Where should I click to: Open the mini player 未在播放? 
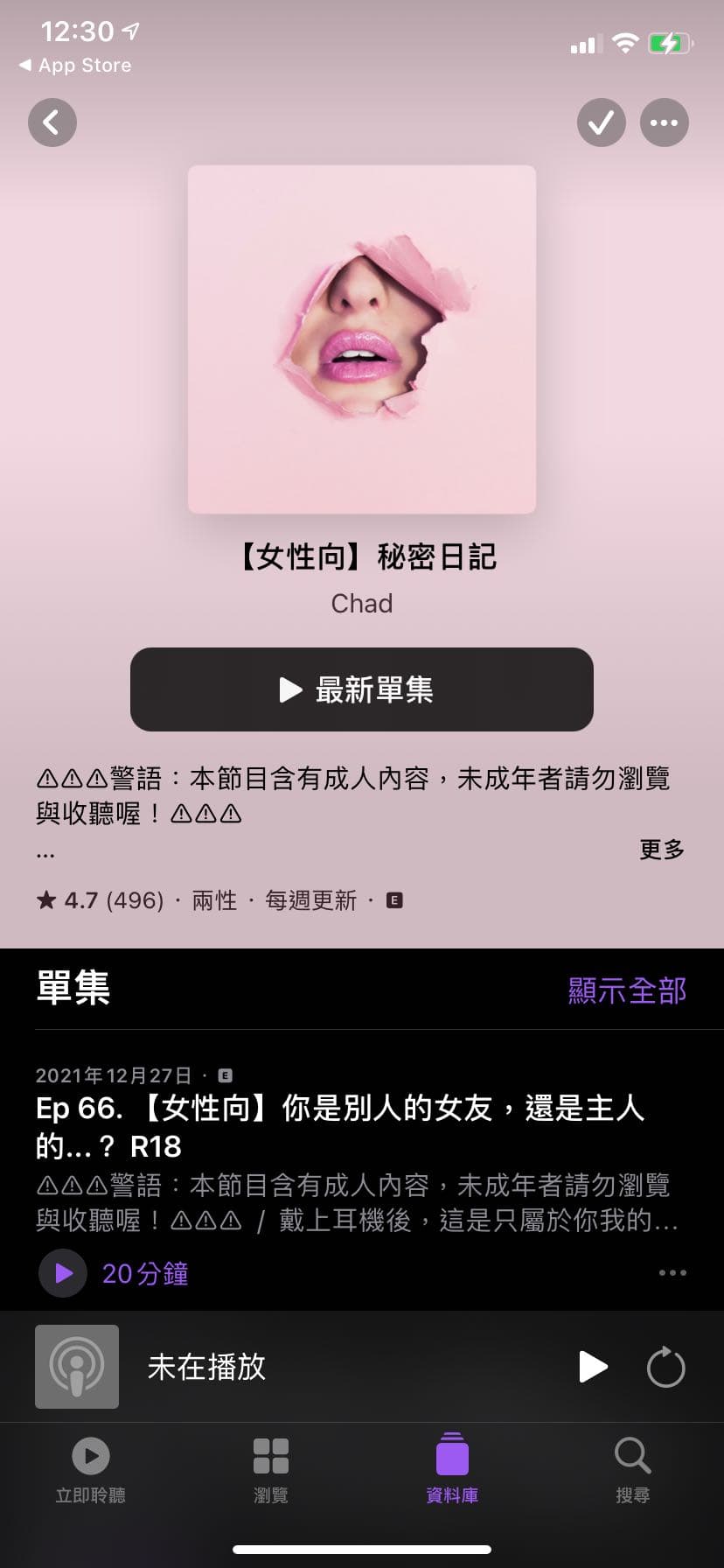tap(206, 1367)
